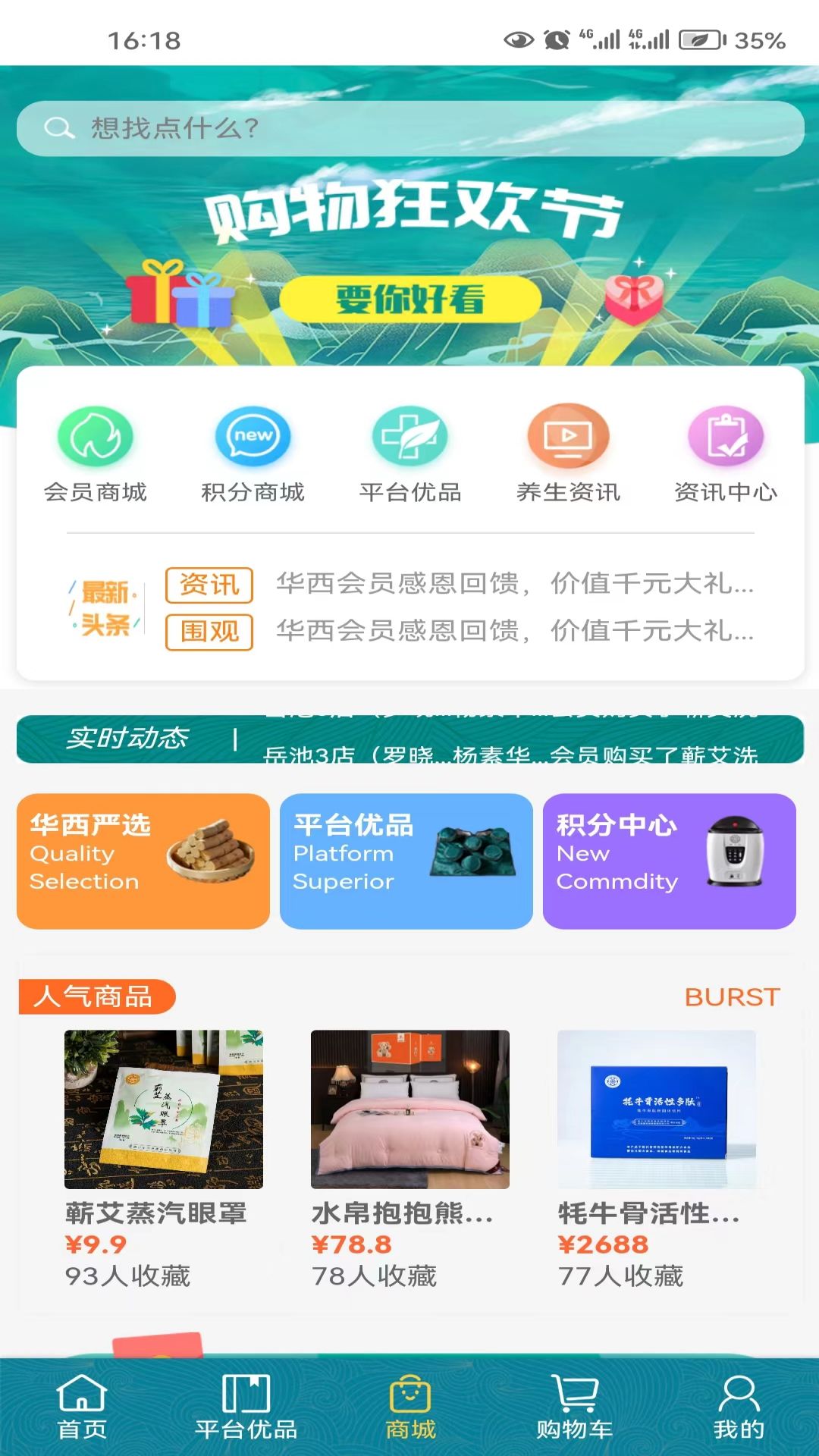The image size is (819, 1456).
Task: Open the 华西严选 Quality Selection card
Action: (x=141, y=861)
